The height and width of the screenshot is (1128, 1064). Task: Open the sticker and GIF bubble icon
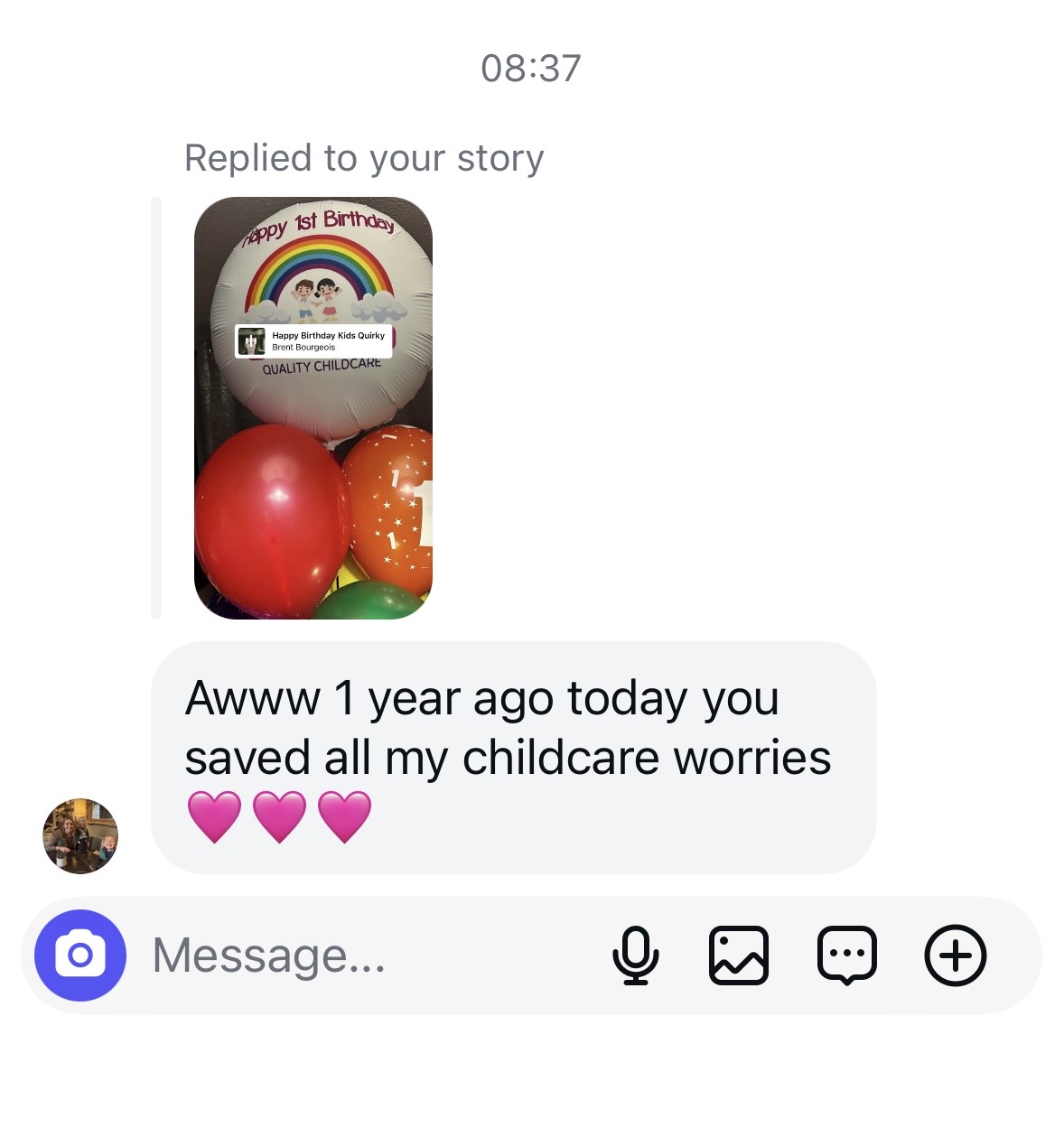[x=846, y=955]
